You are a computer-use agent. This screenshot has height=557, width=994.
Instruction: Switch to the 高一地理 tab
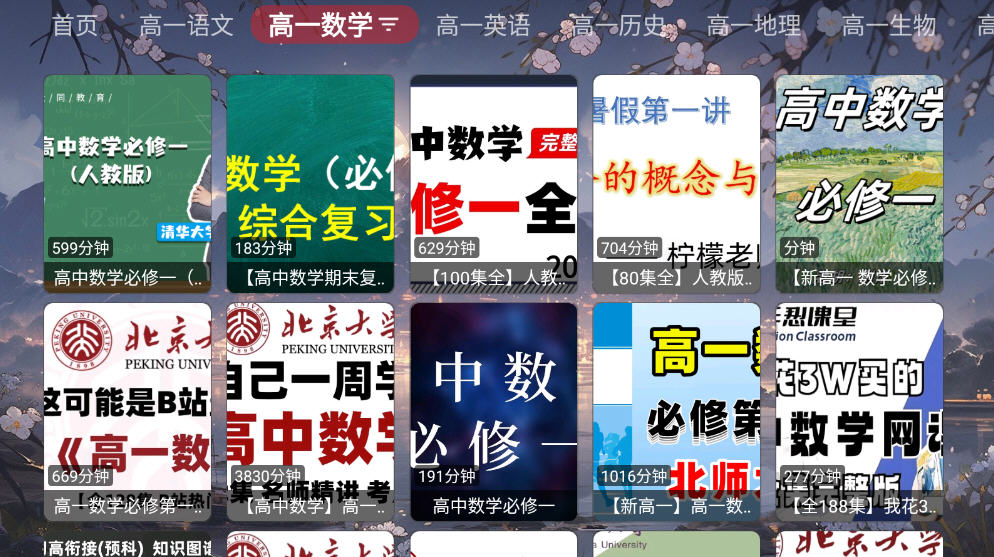753,25
